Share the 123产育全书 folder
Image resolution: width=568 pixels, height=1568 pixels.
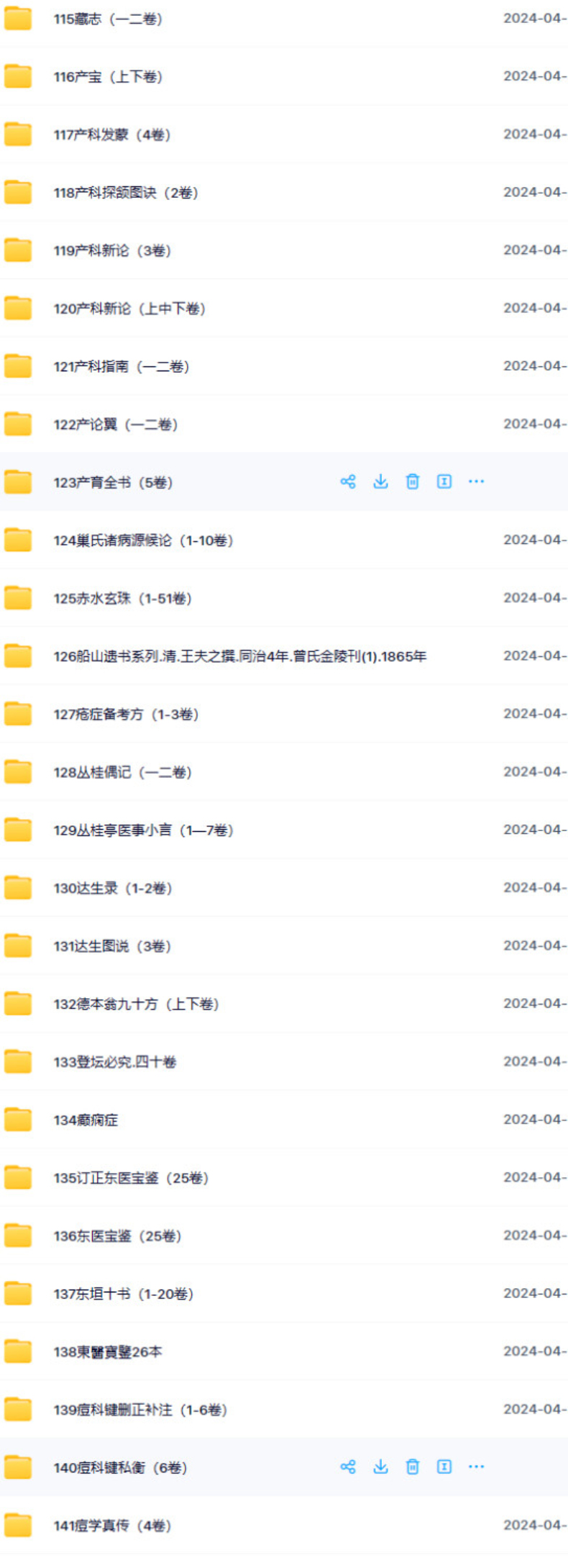[348, 482]
